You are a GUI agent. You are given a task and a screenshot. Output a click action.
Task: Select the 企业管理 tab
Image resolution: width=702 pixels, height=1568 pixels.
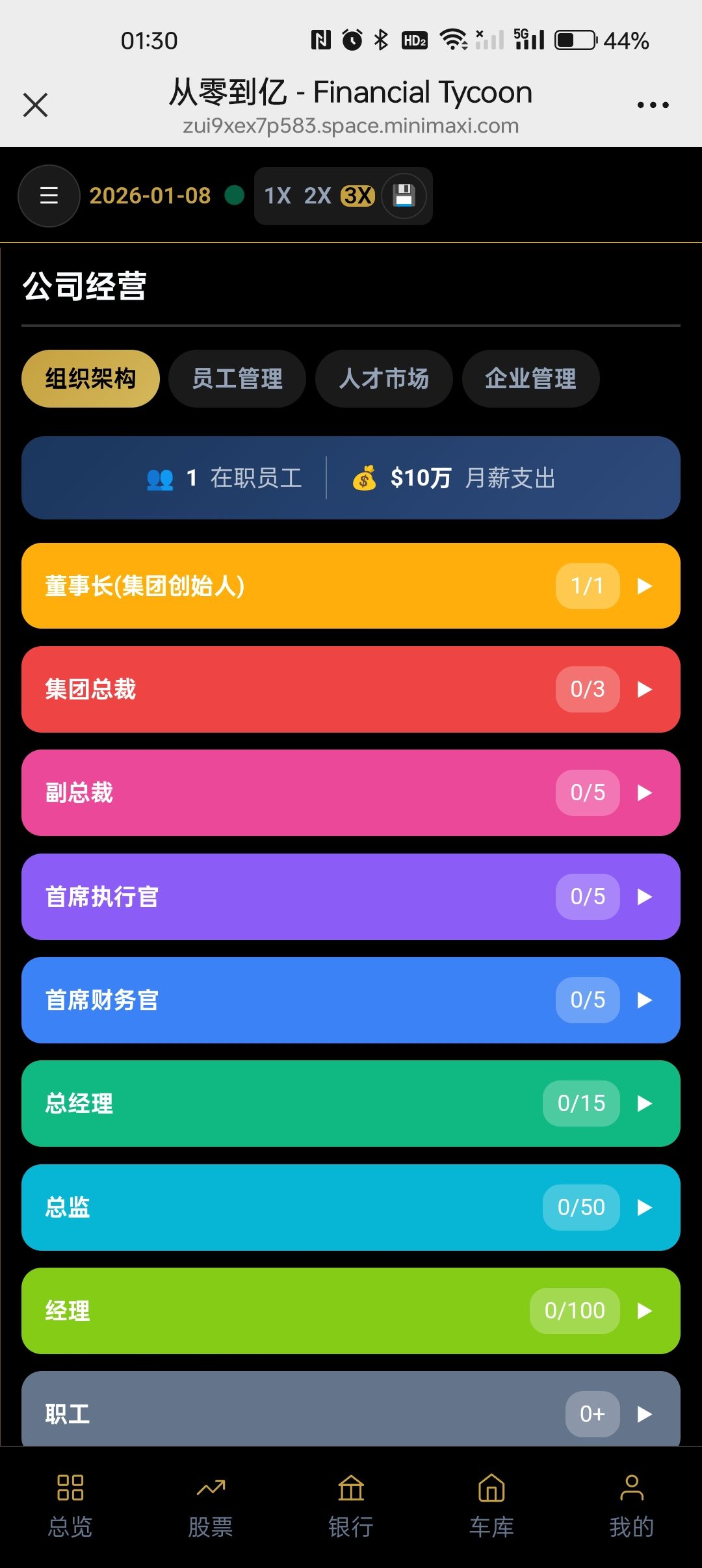(530, 378)
